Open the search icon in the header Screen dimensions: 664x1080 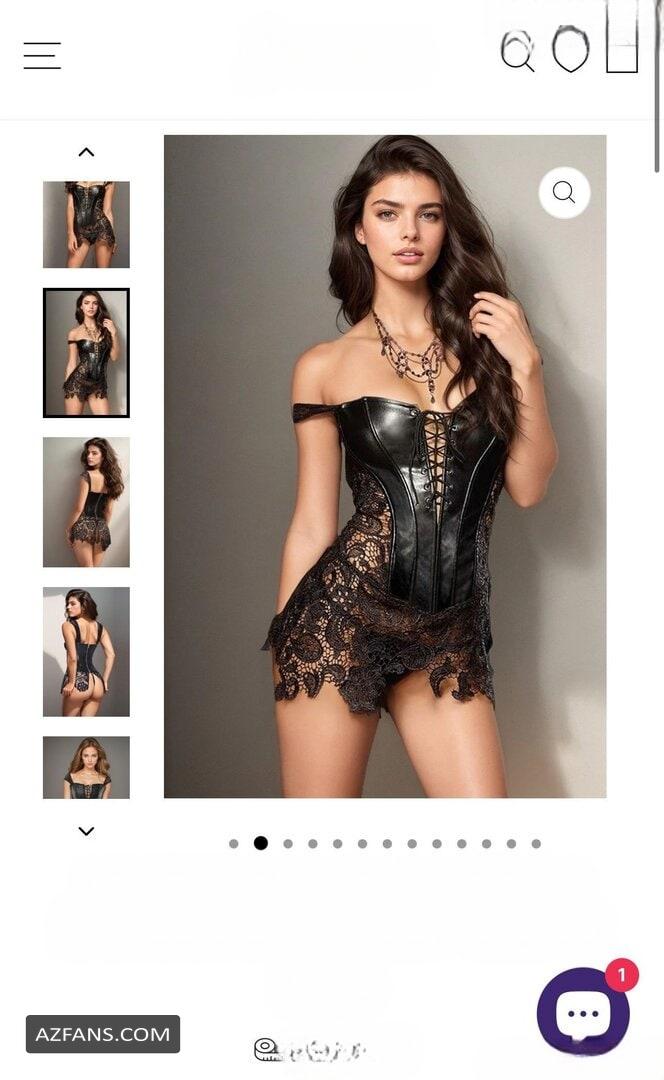click(x=517, y=50)
